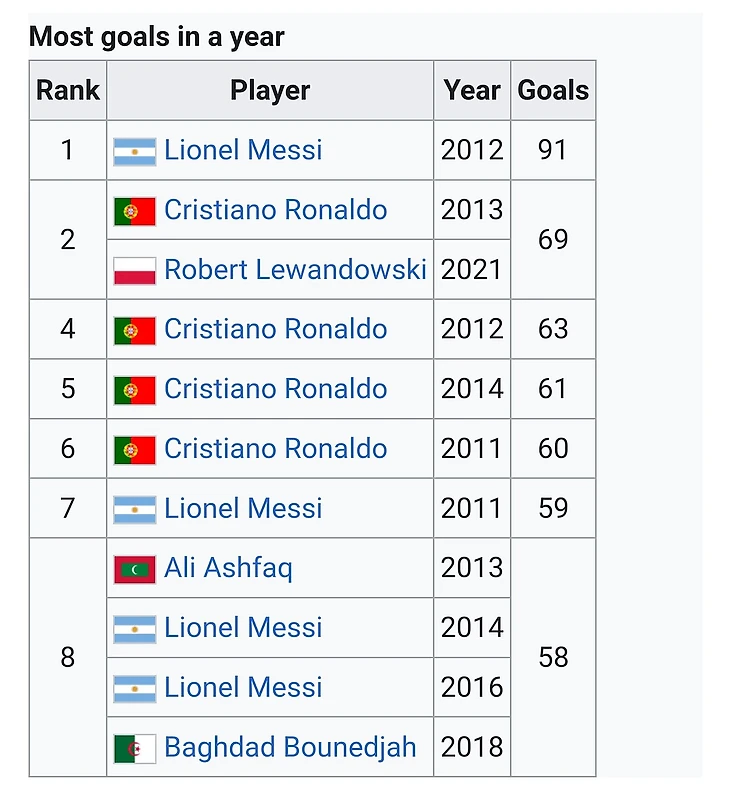
Task: Tap Cristiano Ronaldo link with 63 goals
Action: point(275,329)
